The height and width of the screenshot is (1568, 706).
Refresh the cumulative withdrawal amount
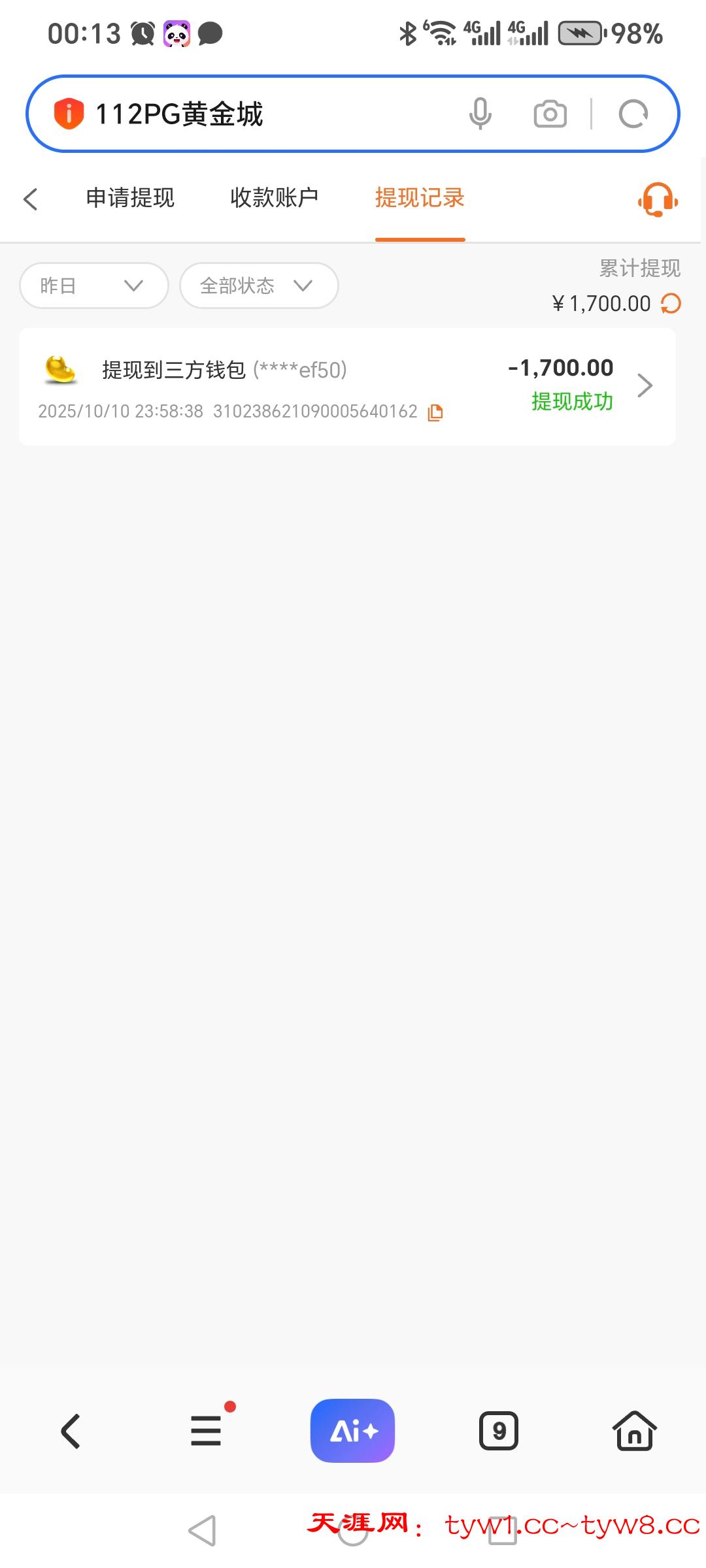click(x=672, y=302)
